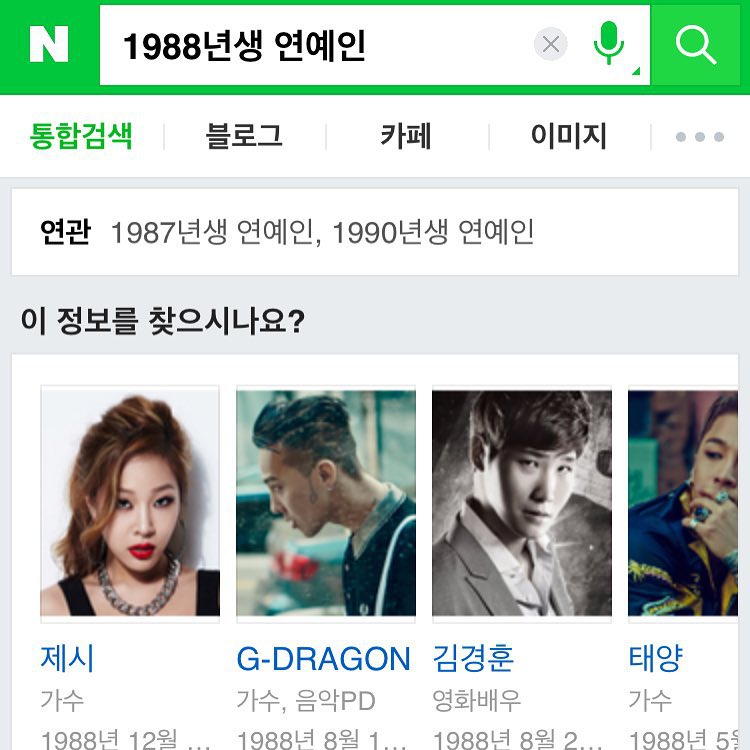750x750 pixels.
Task: Start voice search with the microphone
Action: [x=608, y=45]
